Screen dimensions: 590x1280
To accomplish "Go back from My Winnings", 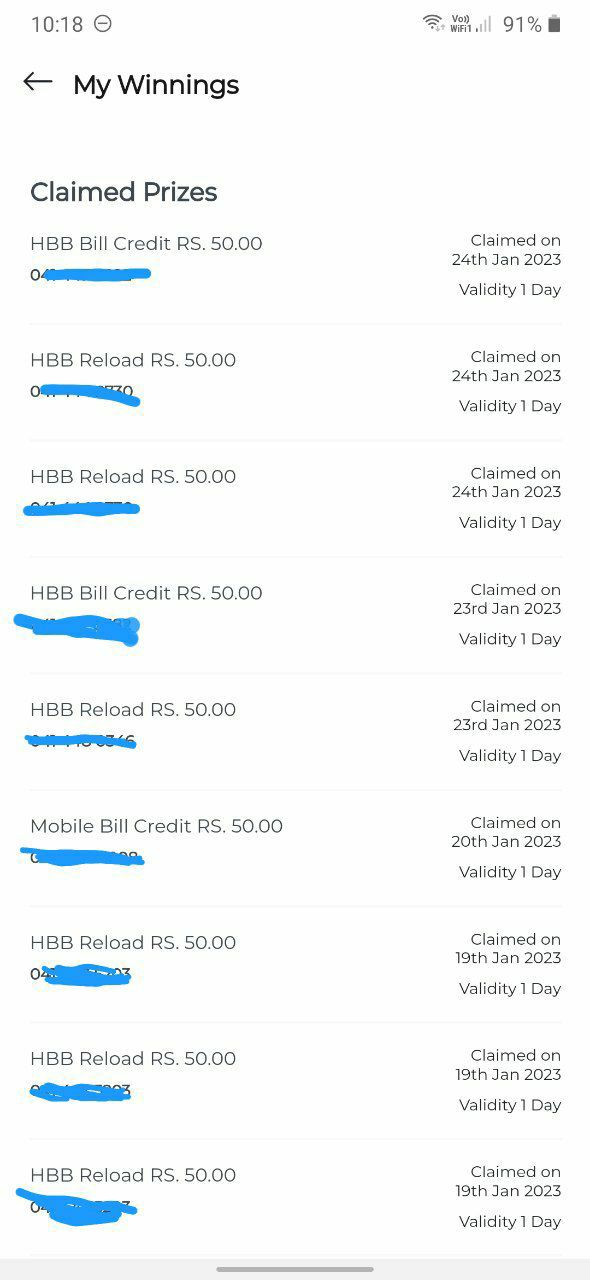I will tap(38, 82).
